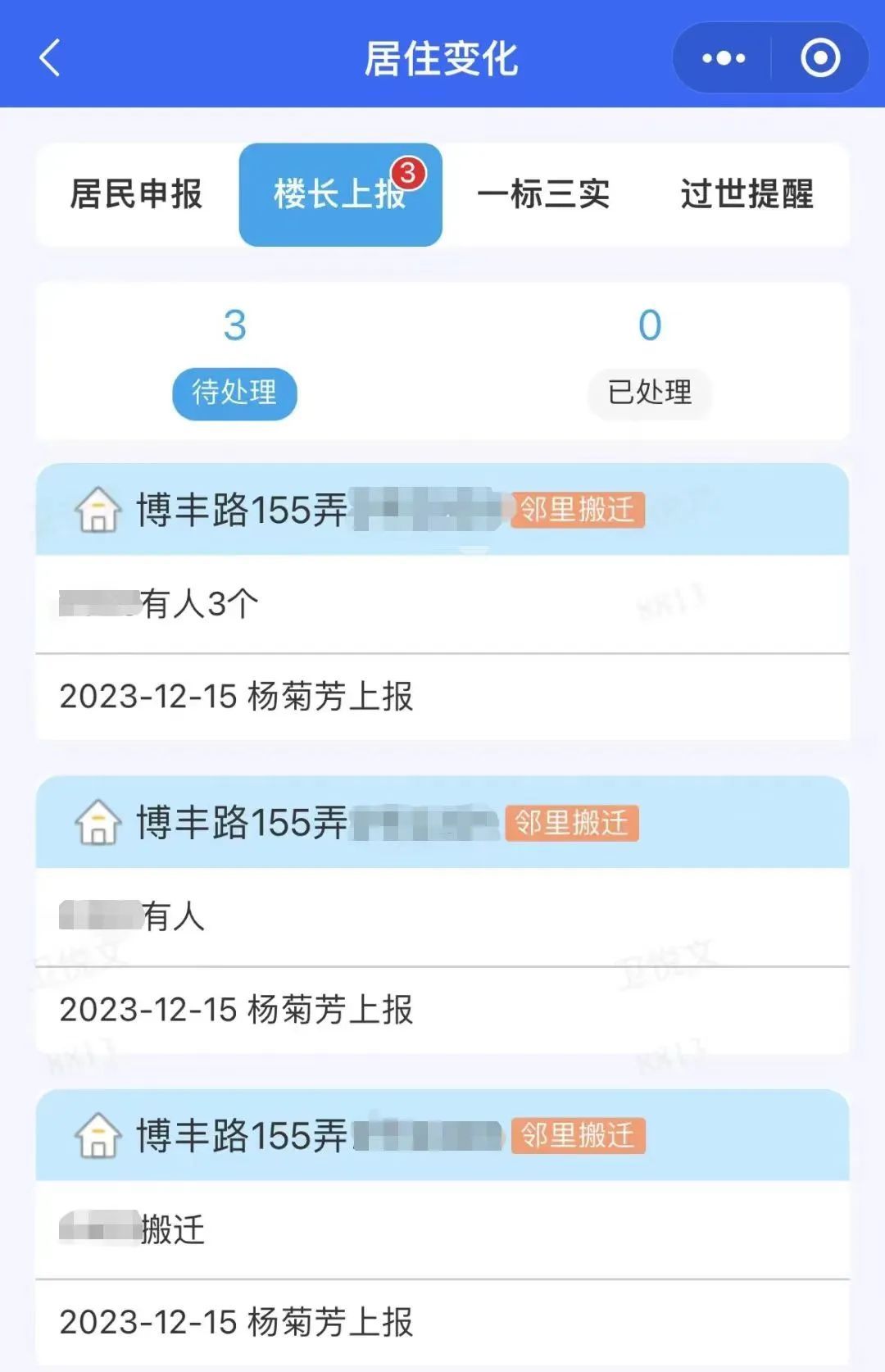Switch to the 居民申报 tab
Viewport: 885px width, 1372px height.
[x=136, y=194]
